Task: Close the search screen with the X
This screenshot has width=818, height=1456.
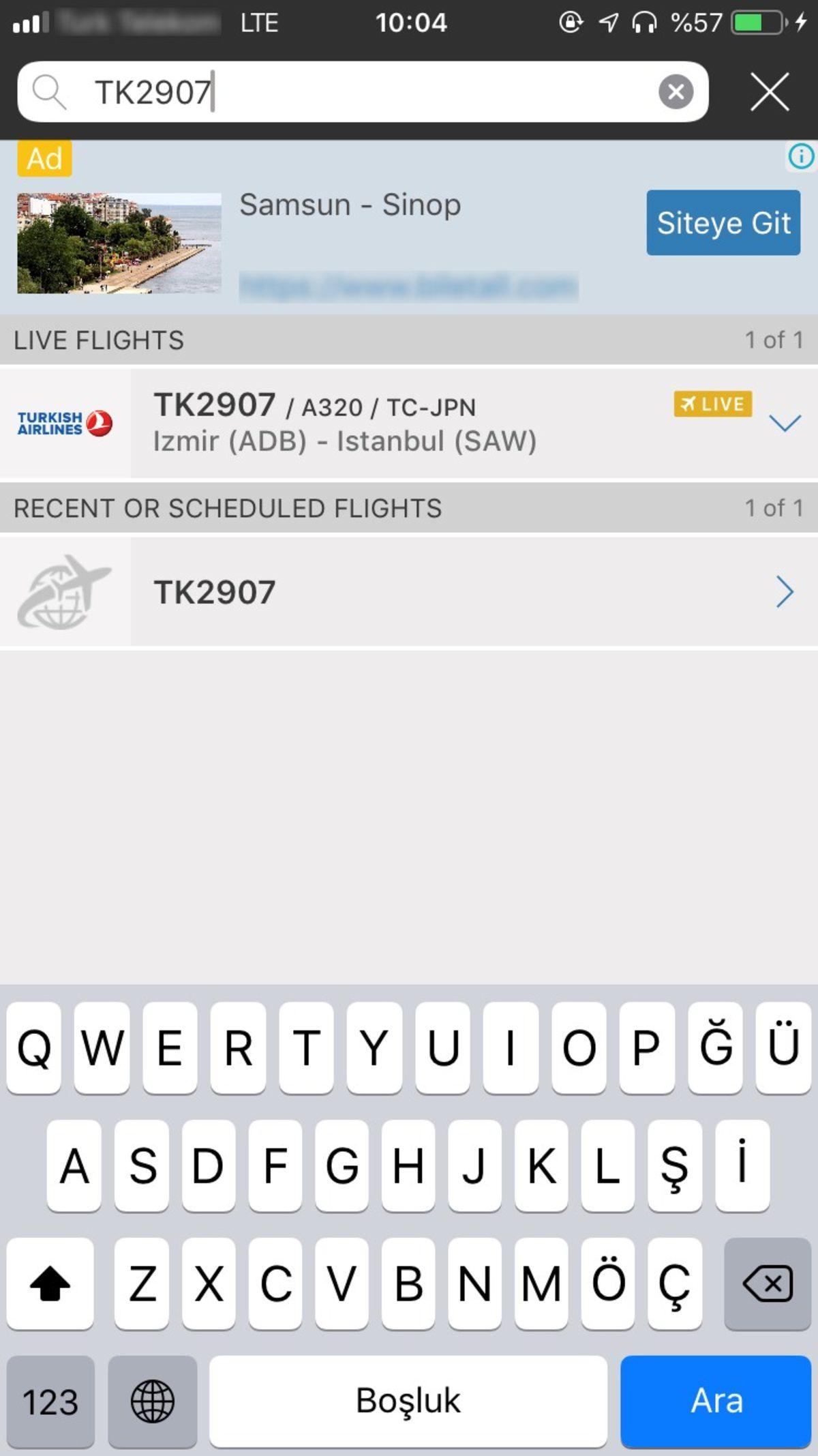Action: (770, 91)
